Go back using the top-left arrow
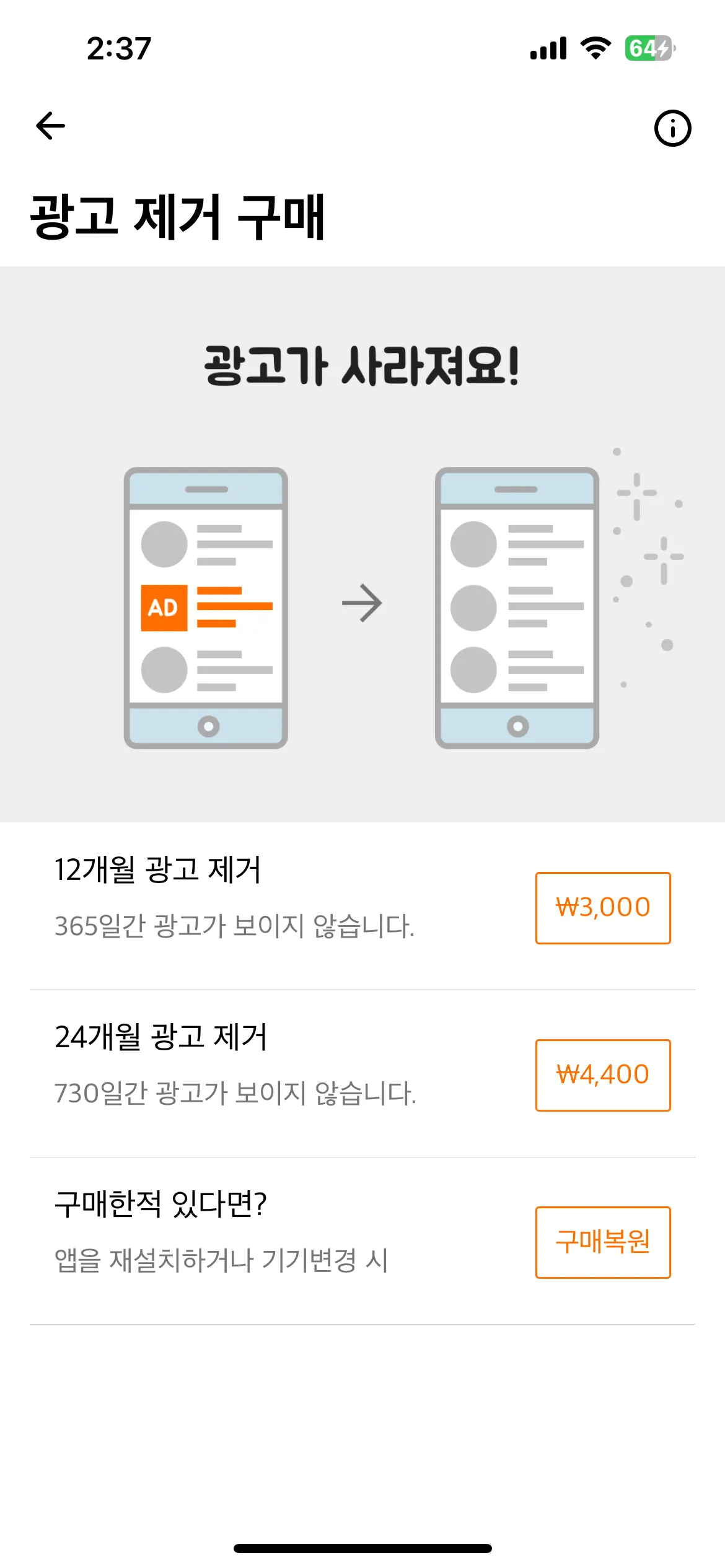 pyautogui.click(x=51, y=126)
